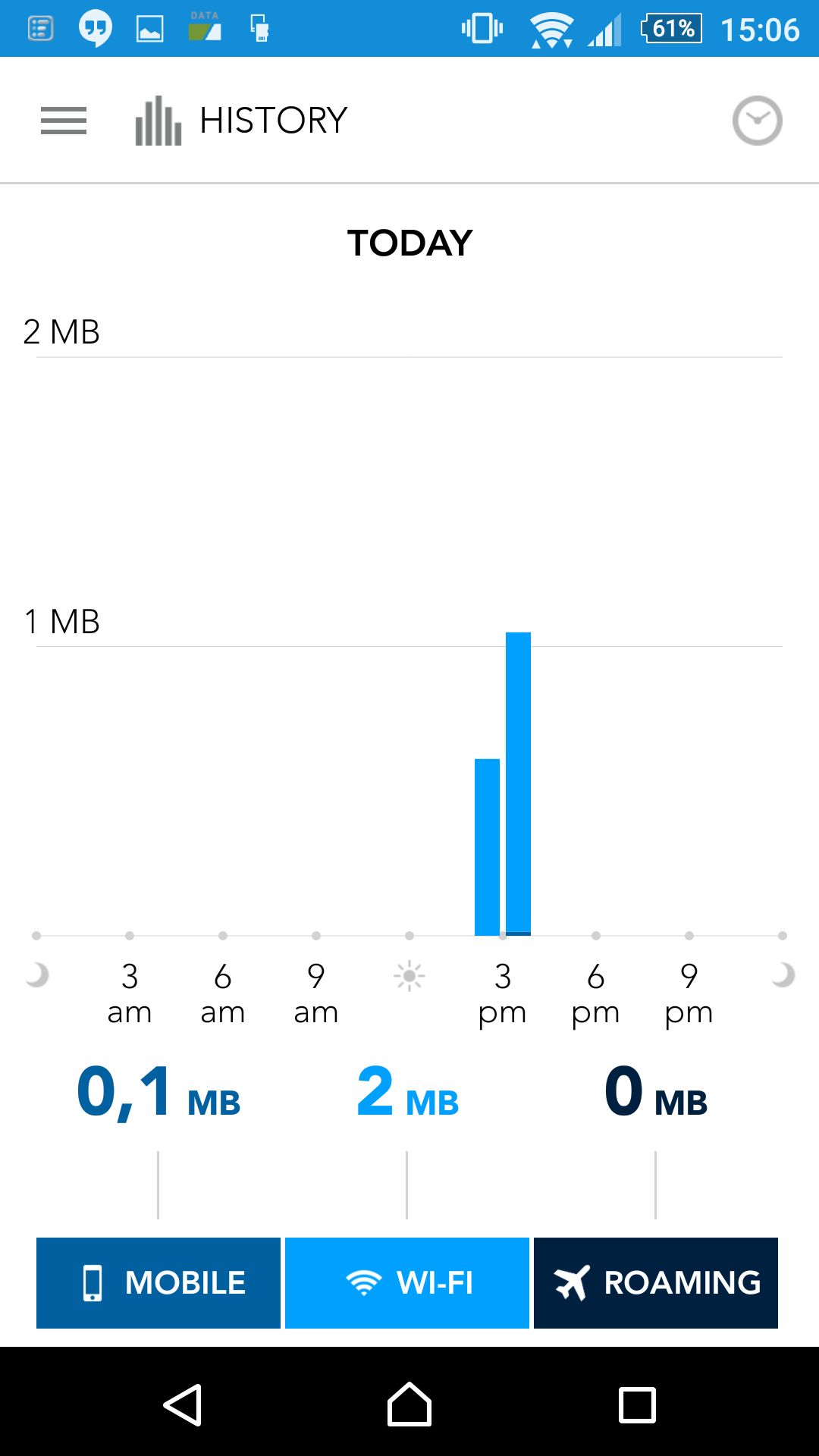Image resolution: width=819 pixels, height=1456 pixels.
Task: Go back using system back button
Action: (x=183, y=1404)
